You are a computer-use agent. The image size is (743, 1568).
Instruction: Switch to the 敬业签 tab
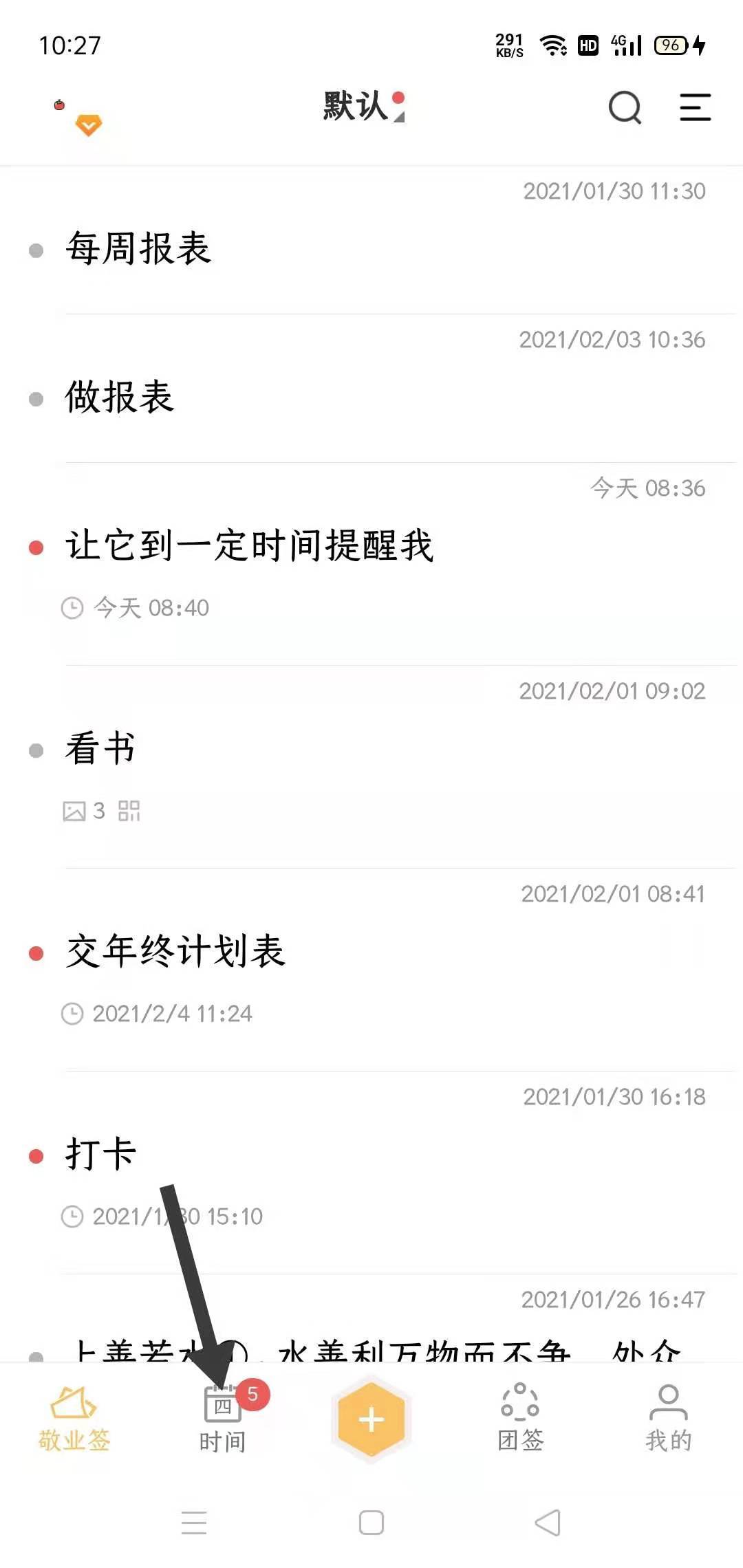coord(74,1418)
